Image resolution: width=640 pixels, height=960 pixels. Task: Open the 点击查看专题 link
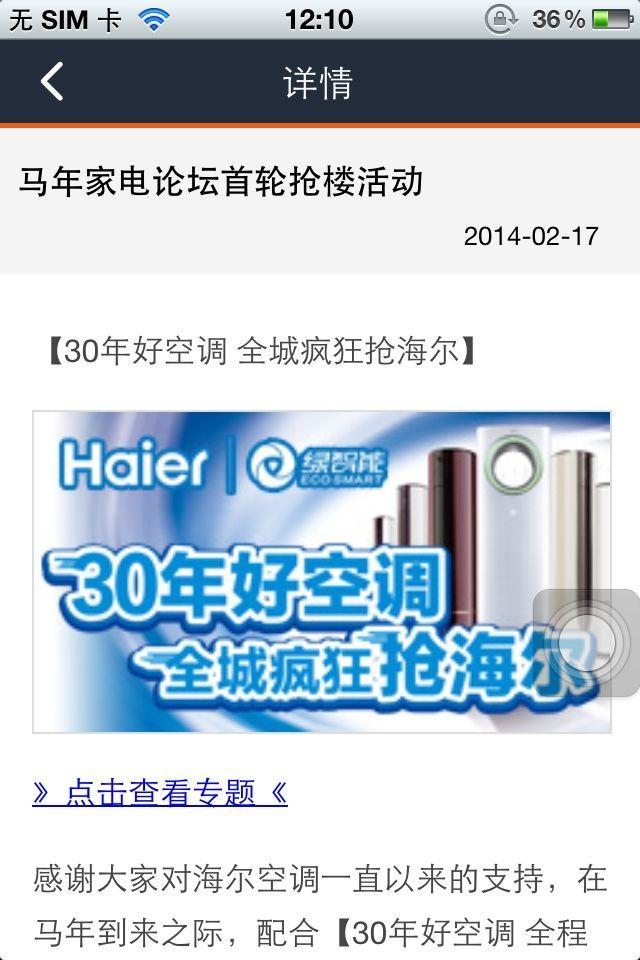click(160, 793)
